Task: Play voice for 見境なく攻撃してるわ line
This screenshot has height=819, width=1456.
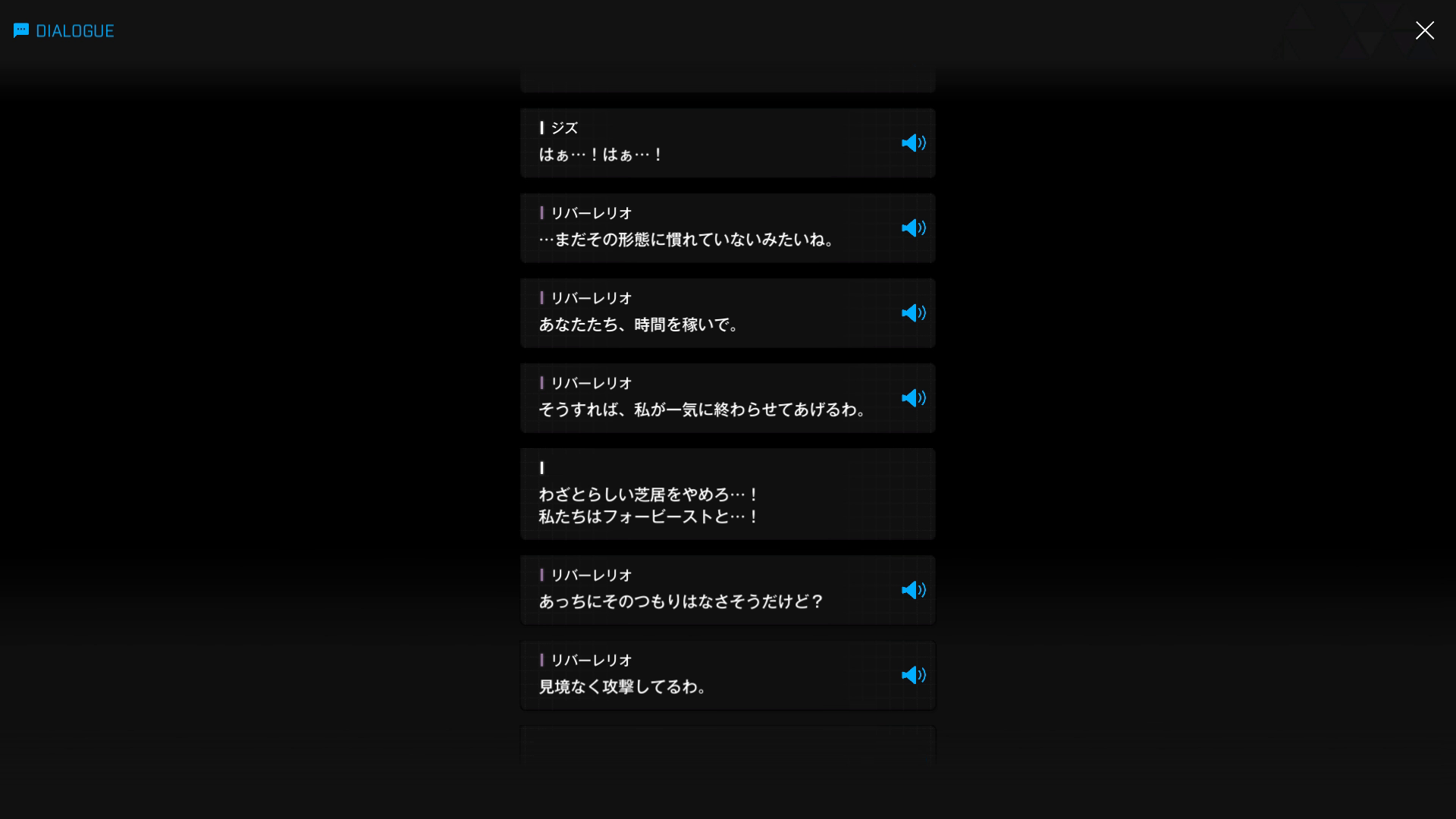Action: pos(913,675)
